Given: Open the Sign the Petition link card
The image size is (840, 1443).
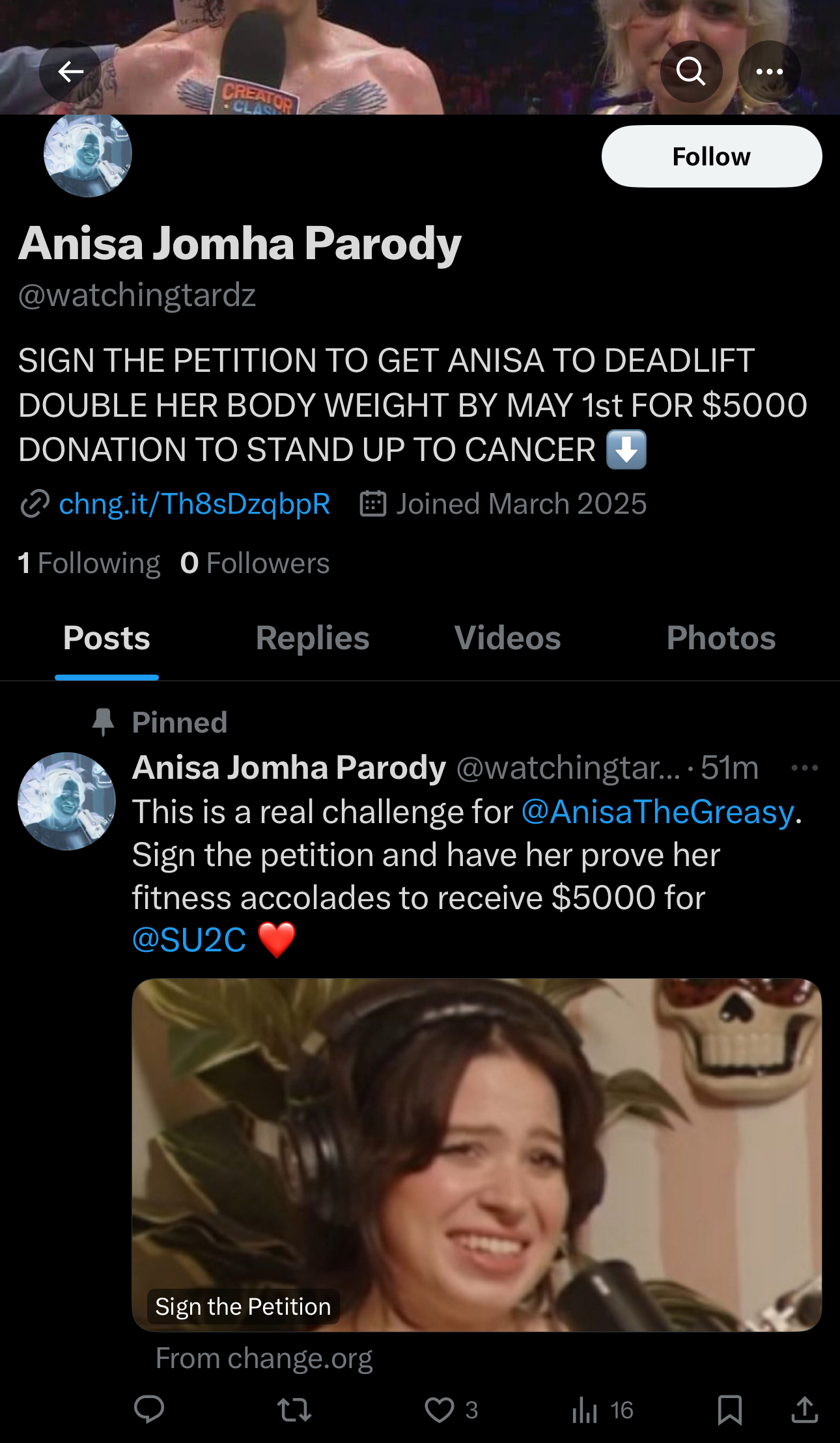Looking at the screenshot, I should pyautogui.click(x=477, y=1155).
